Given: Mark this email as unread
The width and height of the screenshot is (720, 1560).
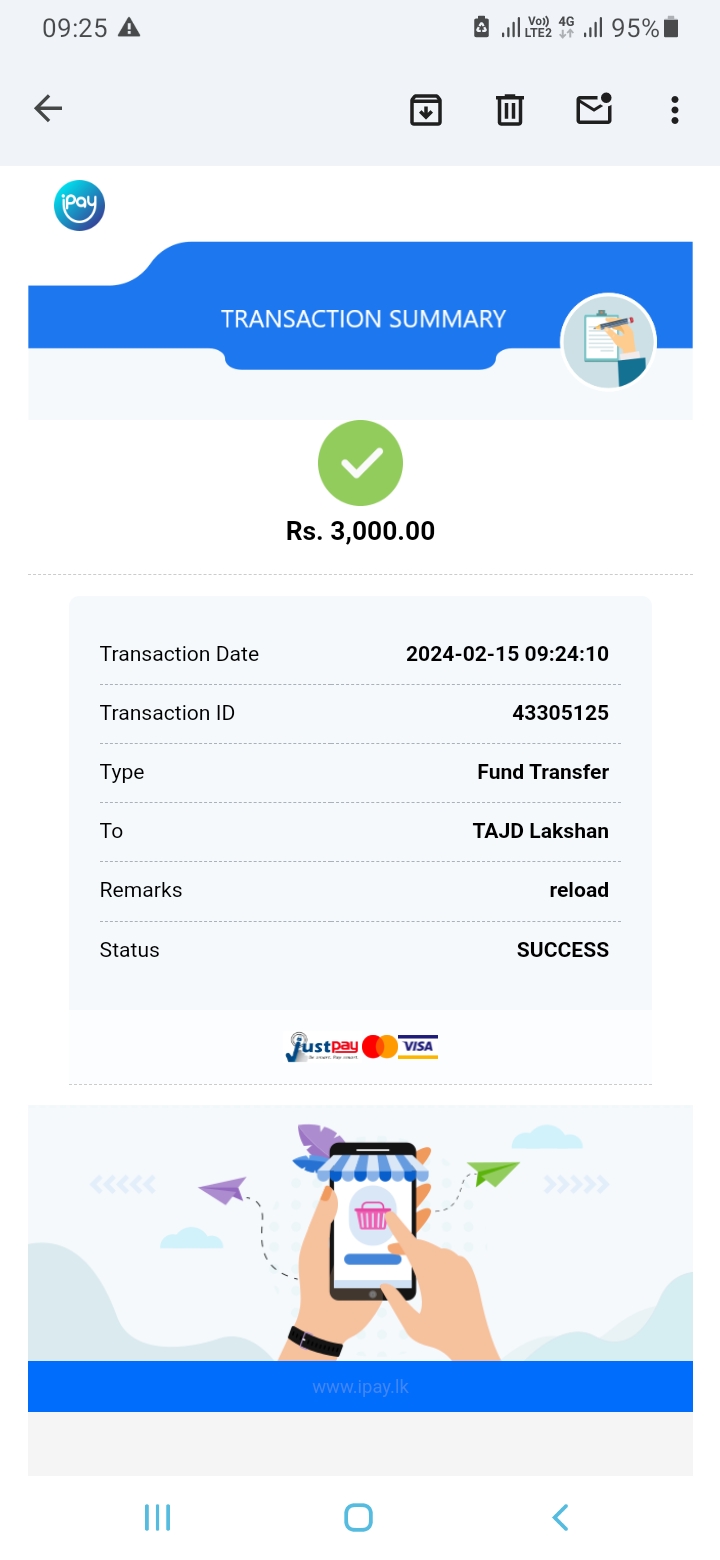Looking at the screenshot, I should (x=594, y=108).
